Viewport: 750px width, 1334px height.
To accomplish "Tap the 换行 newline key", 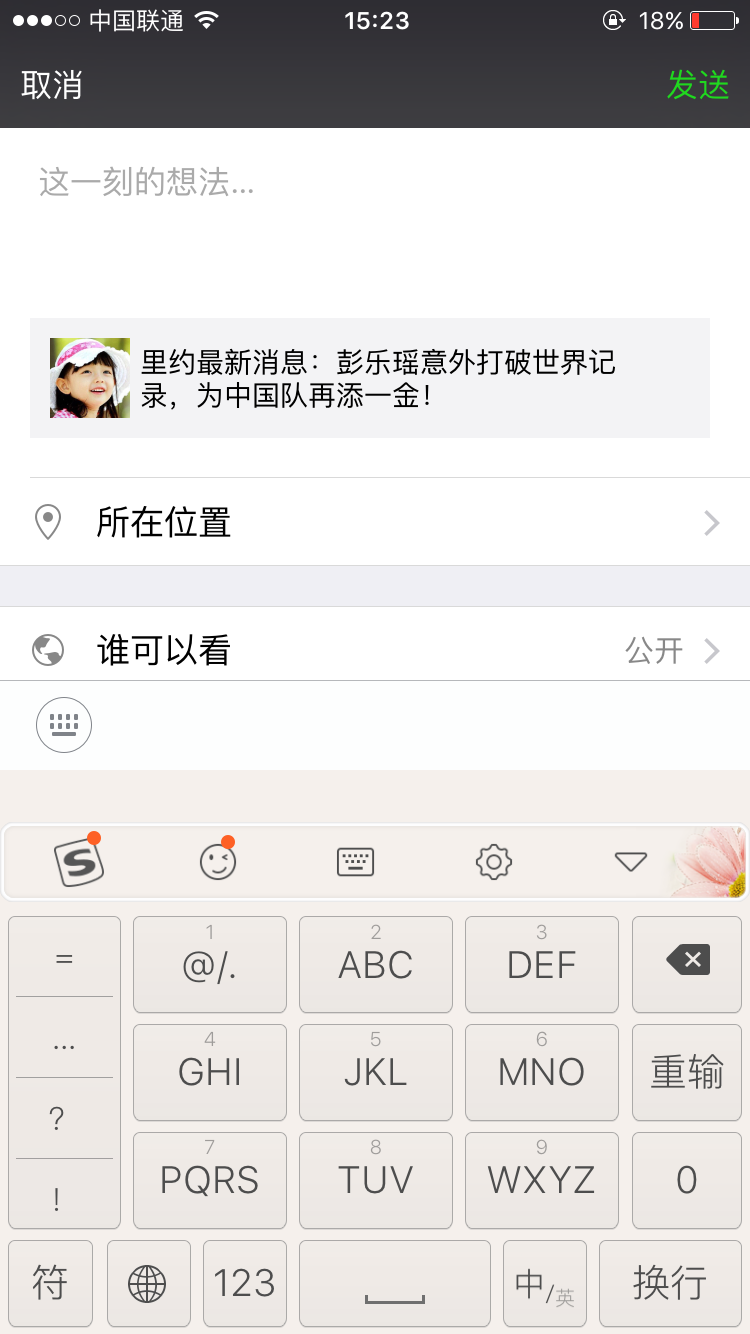I will coord(669,1283).
